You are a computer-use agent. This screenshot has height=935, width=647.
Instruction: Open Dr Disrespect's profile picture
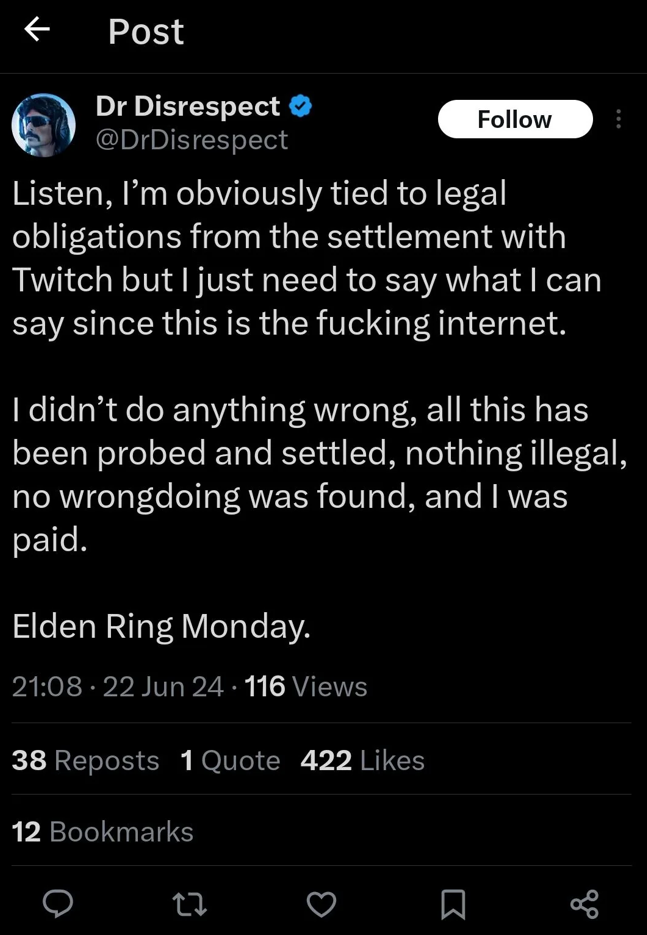(43, 124)
